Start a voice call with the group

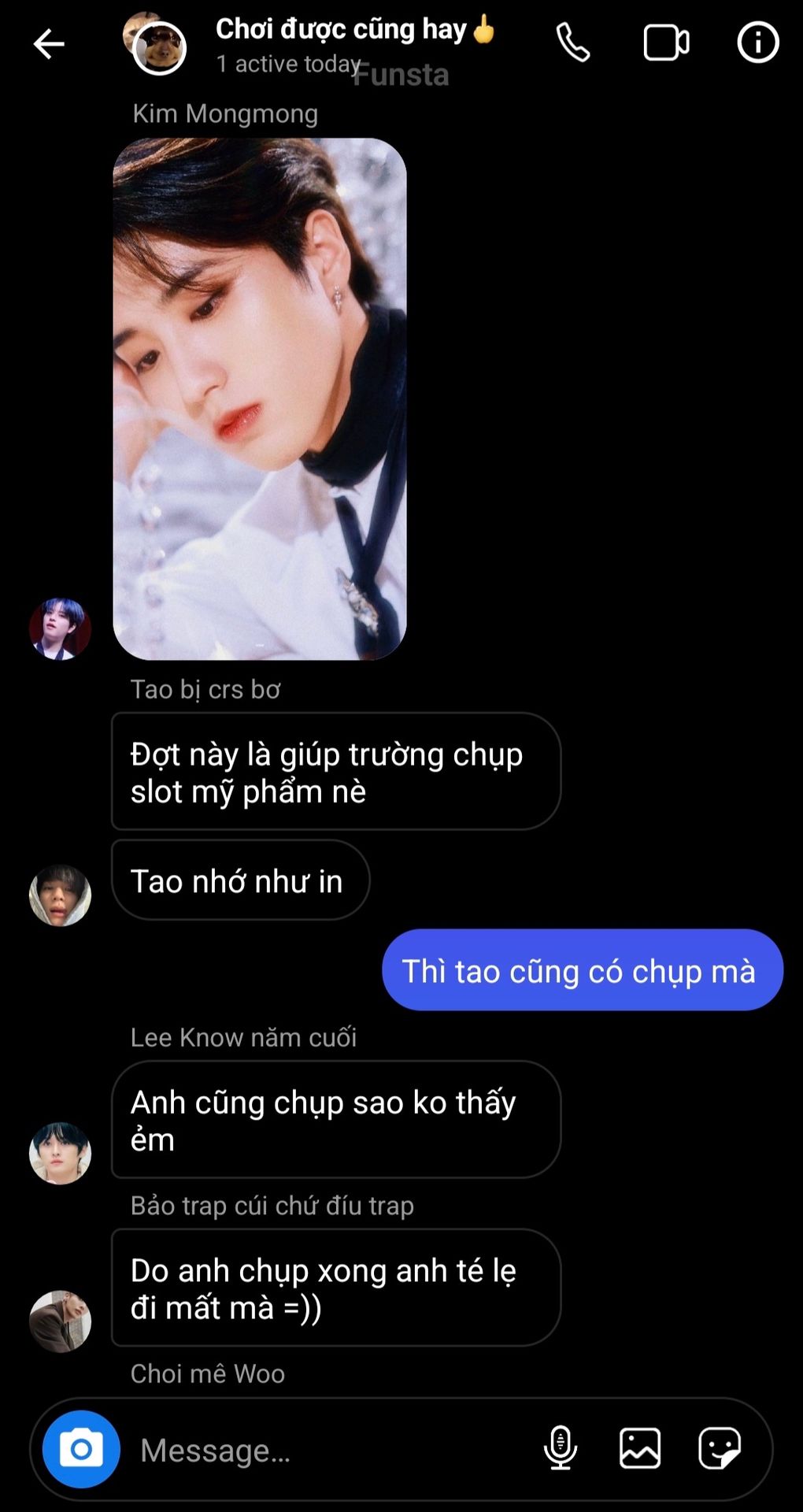pos(573,43)
